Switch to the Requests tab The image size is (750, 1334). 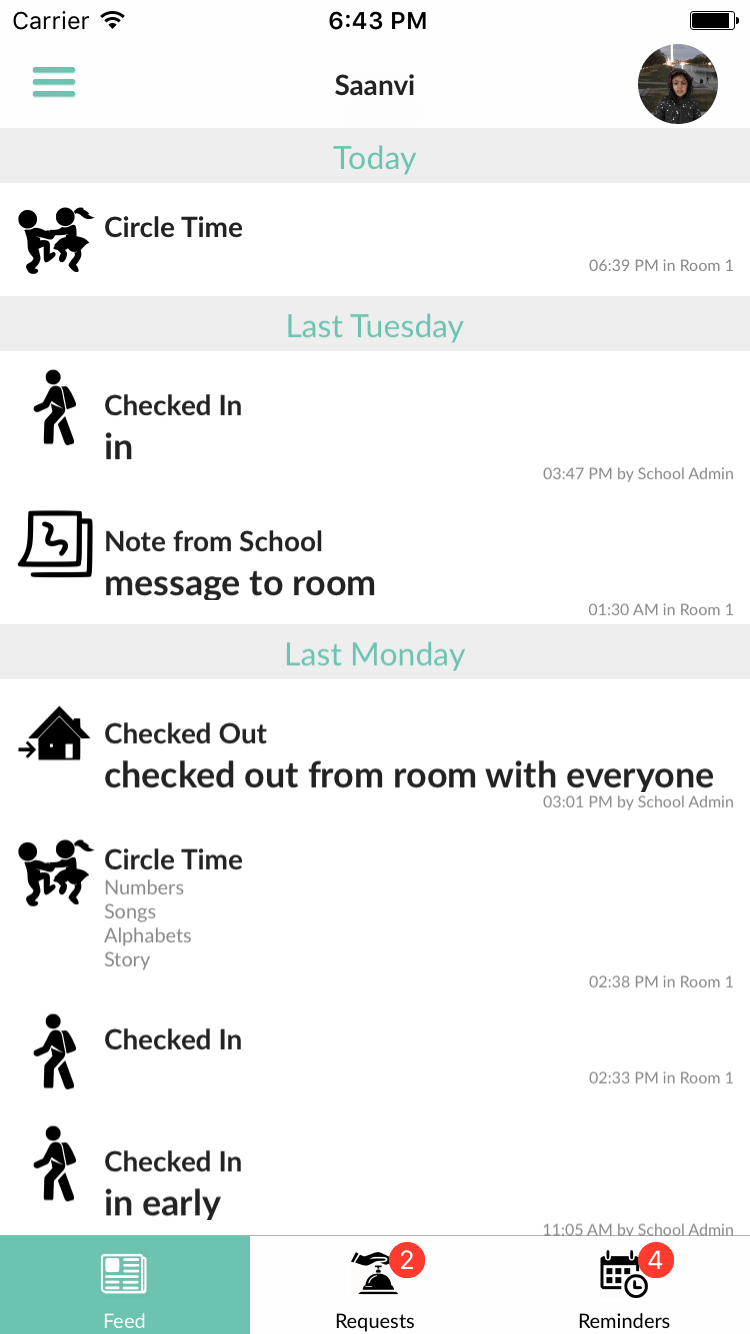[375, 1285]
